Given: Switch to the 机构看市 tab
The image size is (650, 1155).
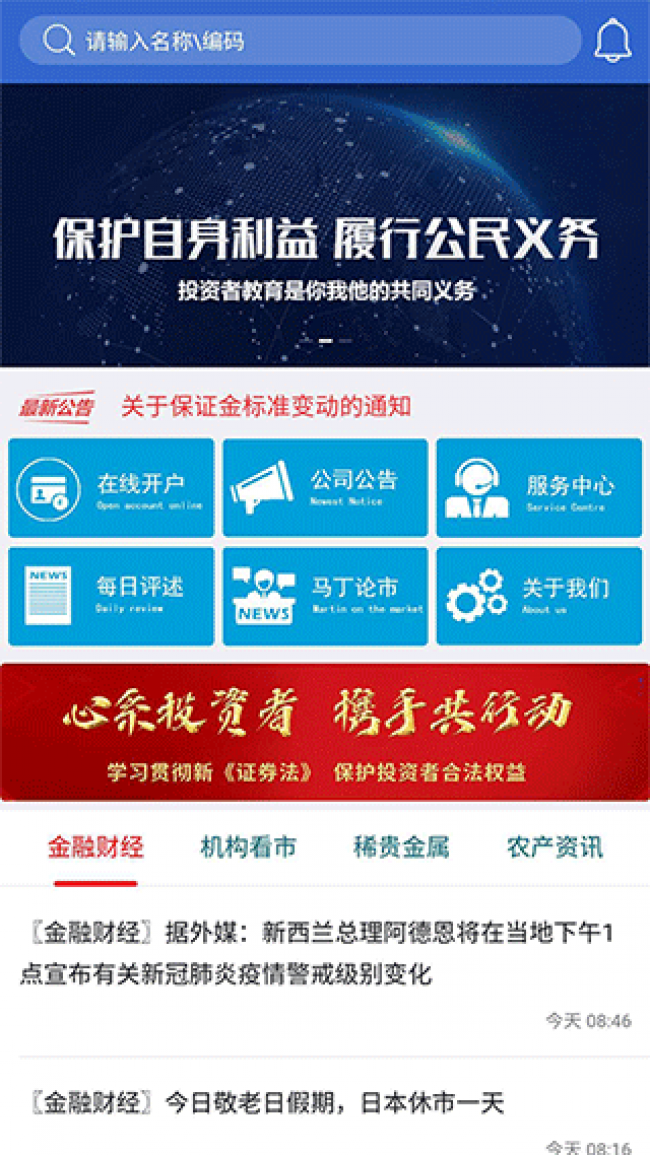Looking at the screenshot, I should [x=248, y=848].
